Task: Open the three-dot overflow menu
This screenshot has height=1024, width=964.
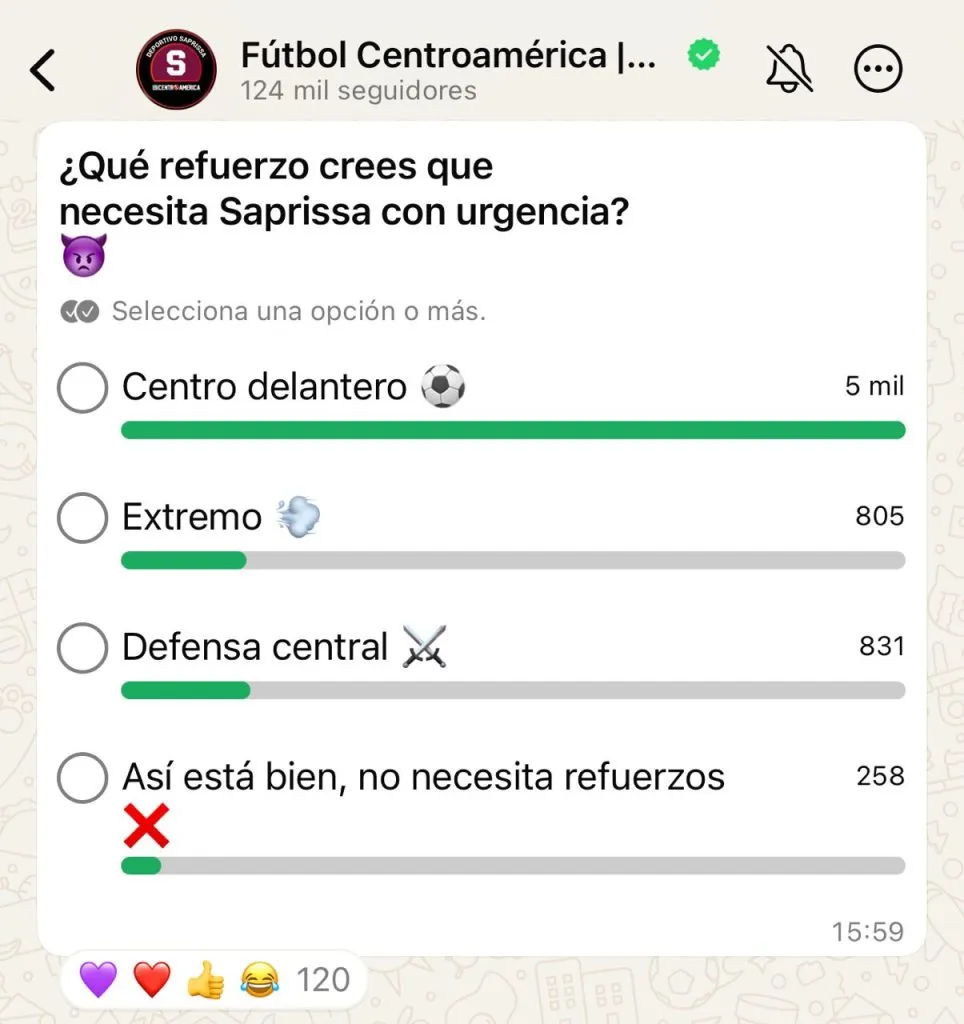Action: tap(878, 68)
